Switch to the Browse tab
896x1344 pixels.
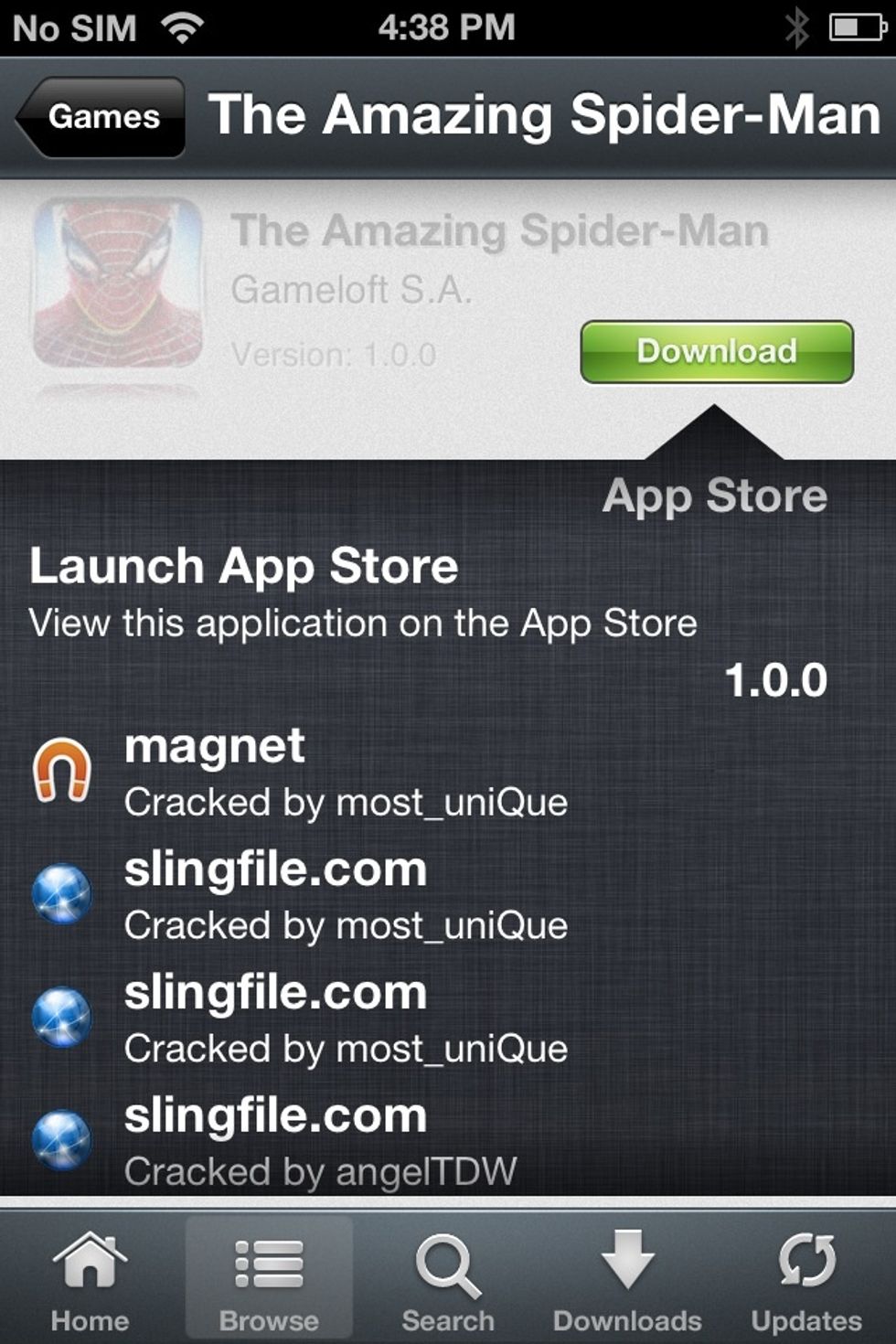tap(268, 1280)
